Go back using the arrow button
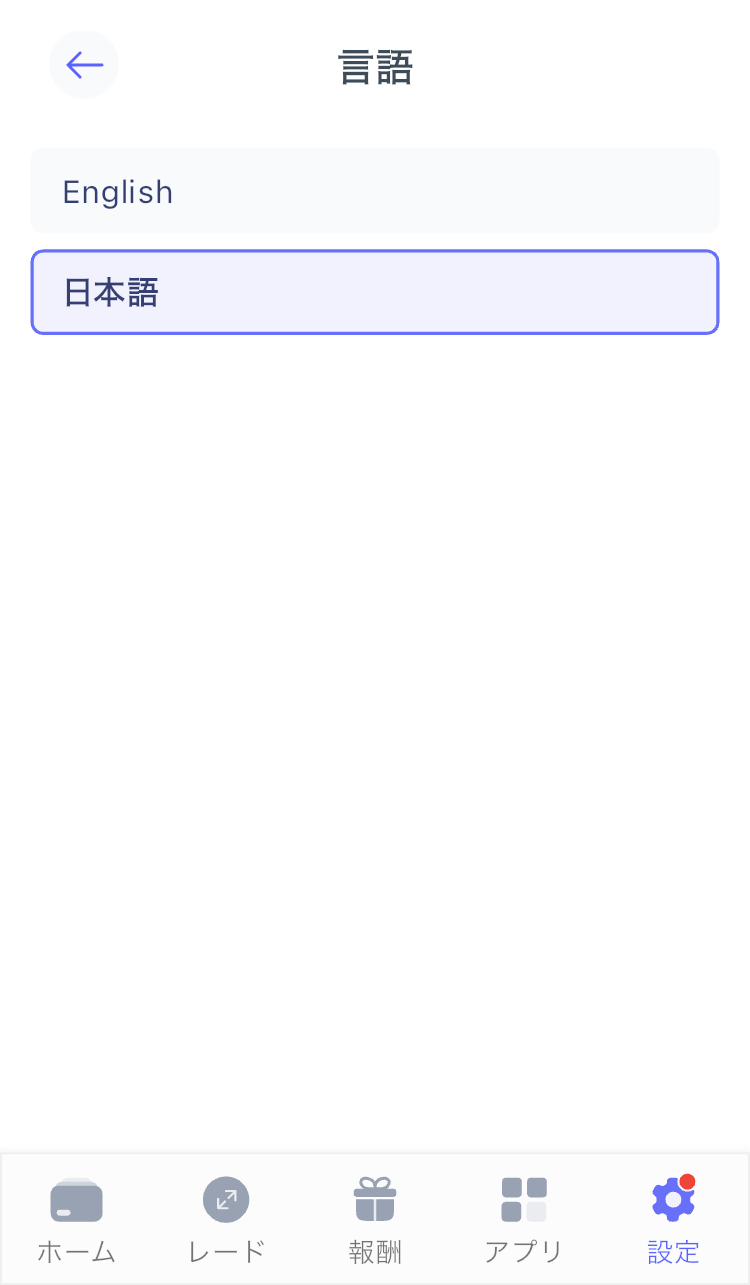Image resolution: width=750 pixels, height=1285 pixels. (84, 65)
